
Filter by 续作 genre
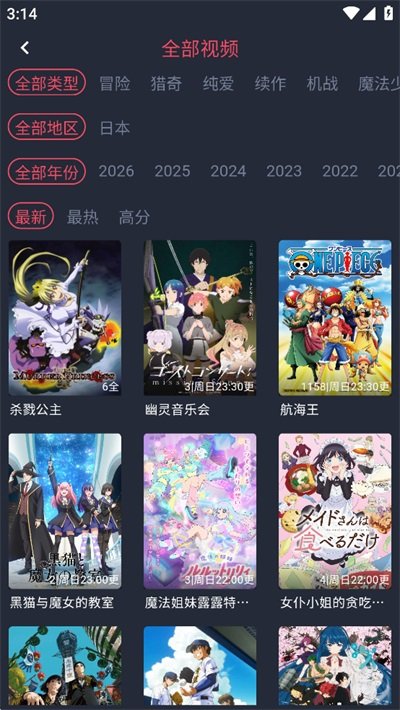tap(270, 83)
